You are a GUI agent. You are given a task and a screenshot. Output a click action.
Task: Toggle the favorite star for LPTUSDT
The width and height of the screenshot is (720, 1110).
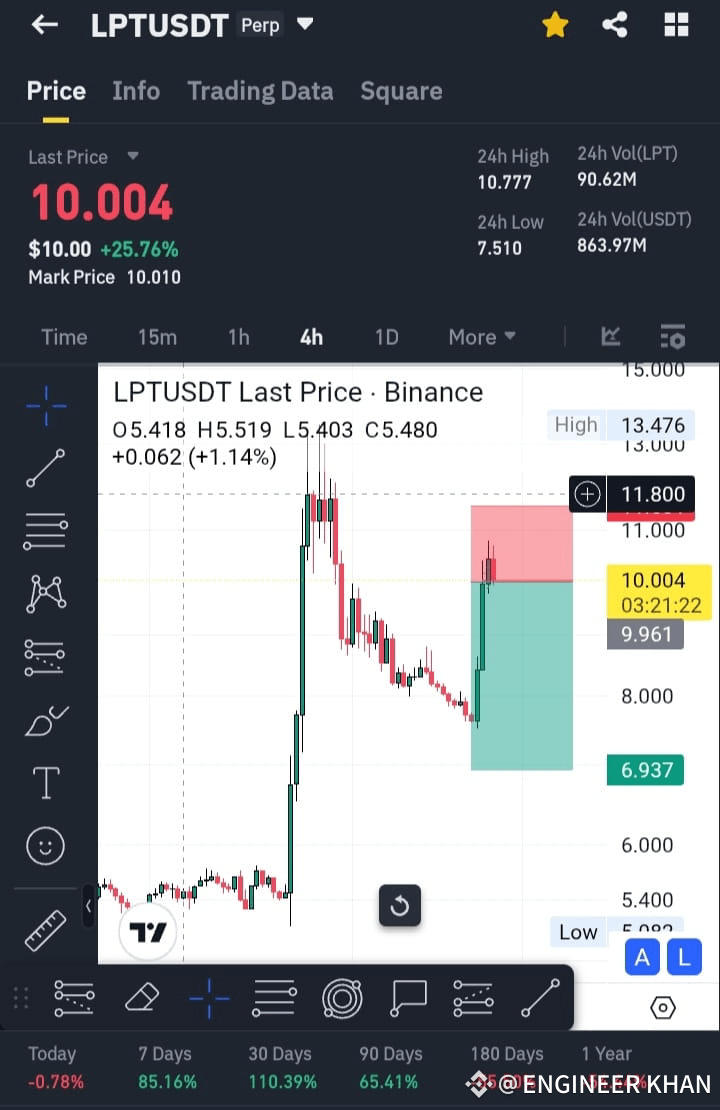(x=555, y=25)
